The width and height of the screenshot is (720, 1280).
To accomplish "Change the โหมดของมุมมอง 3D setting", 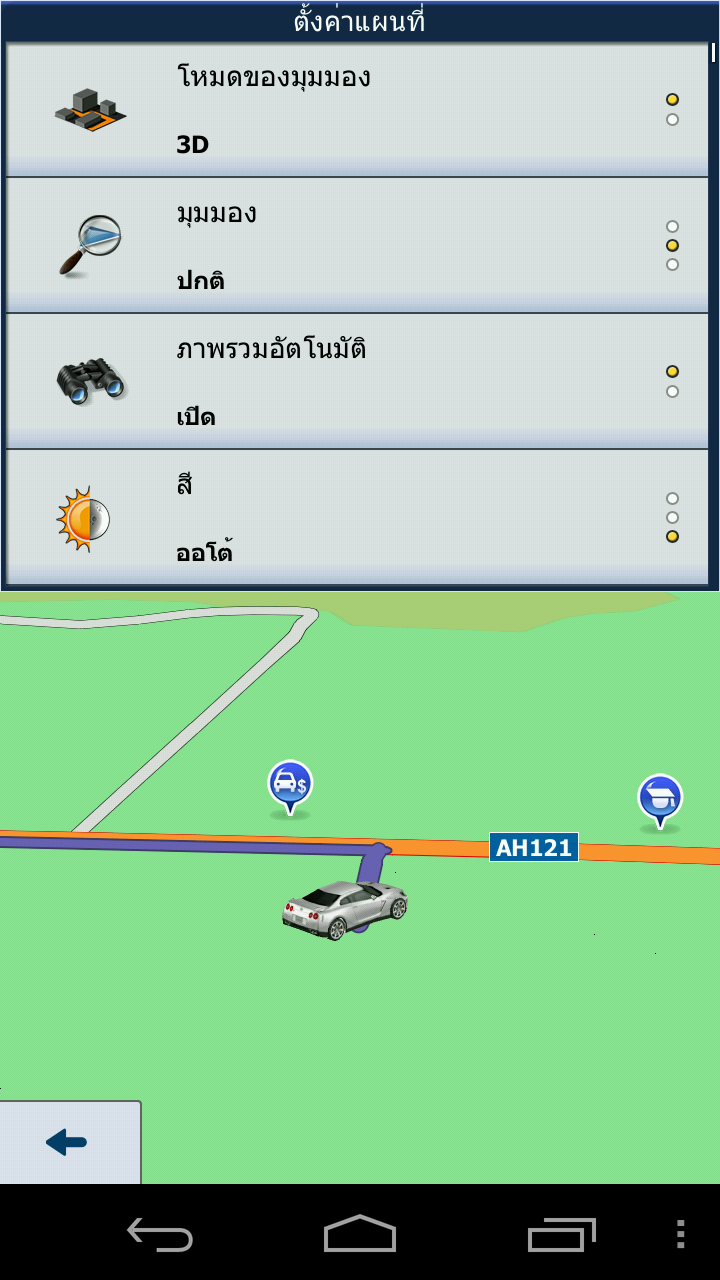I will tap(356, 110).
